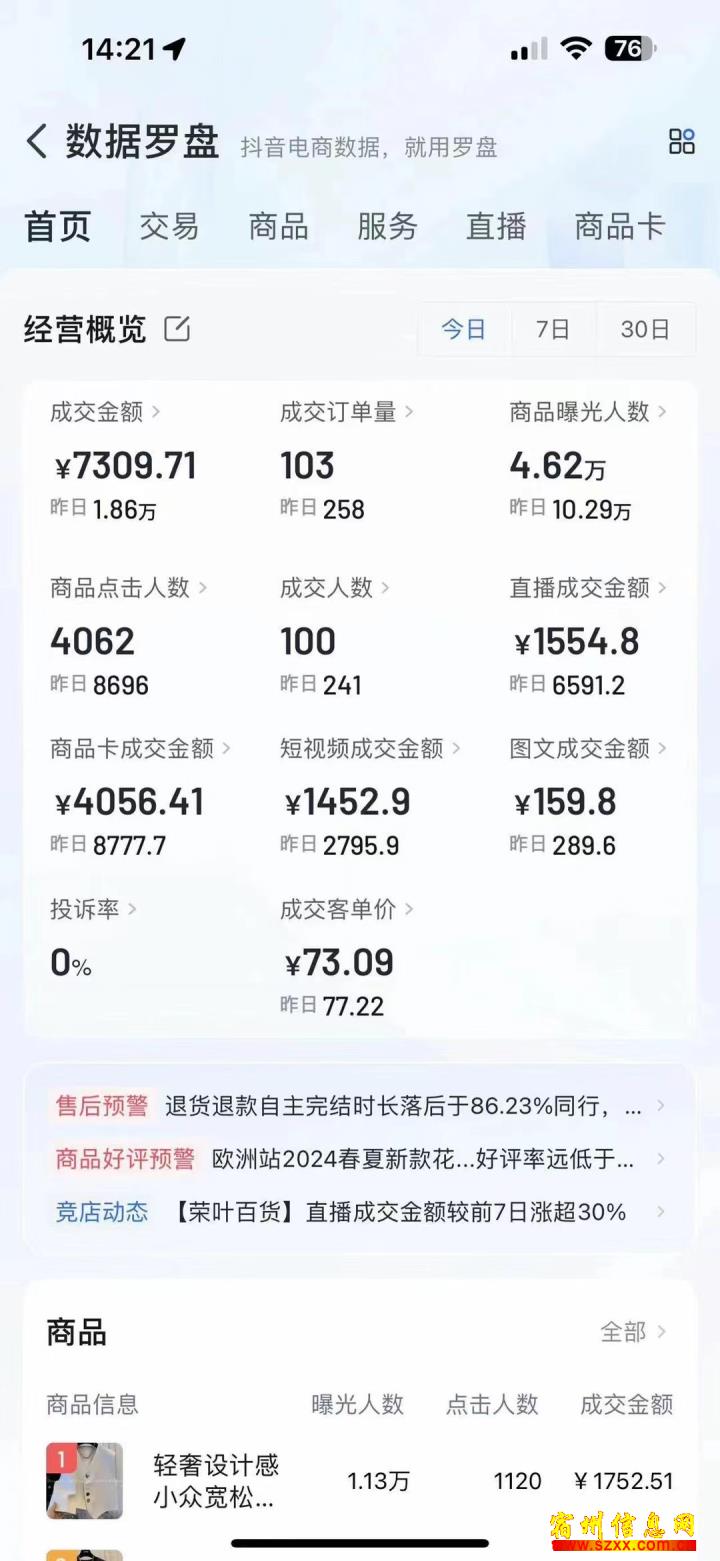Open the 竞店动态 row
Screen dimensions: 720x1561
pos(360,1212)
